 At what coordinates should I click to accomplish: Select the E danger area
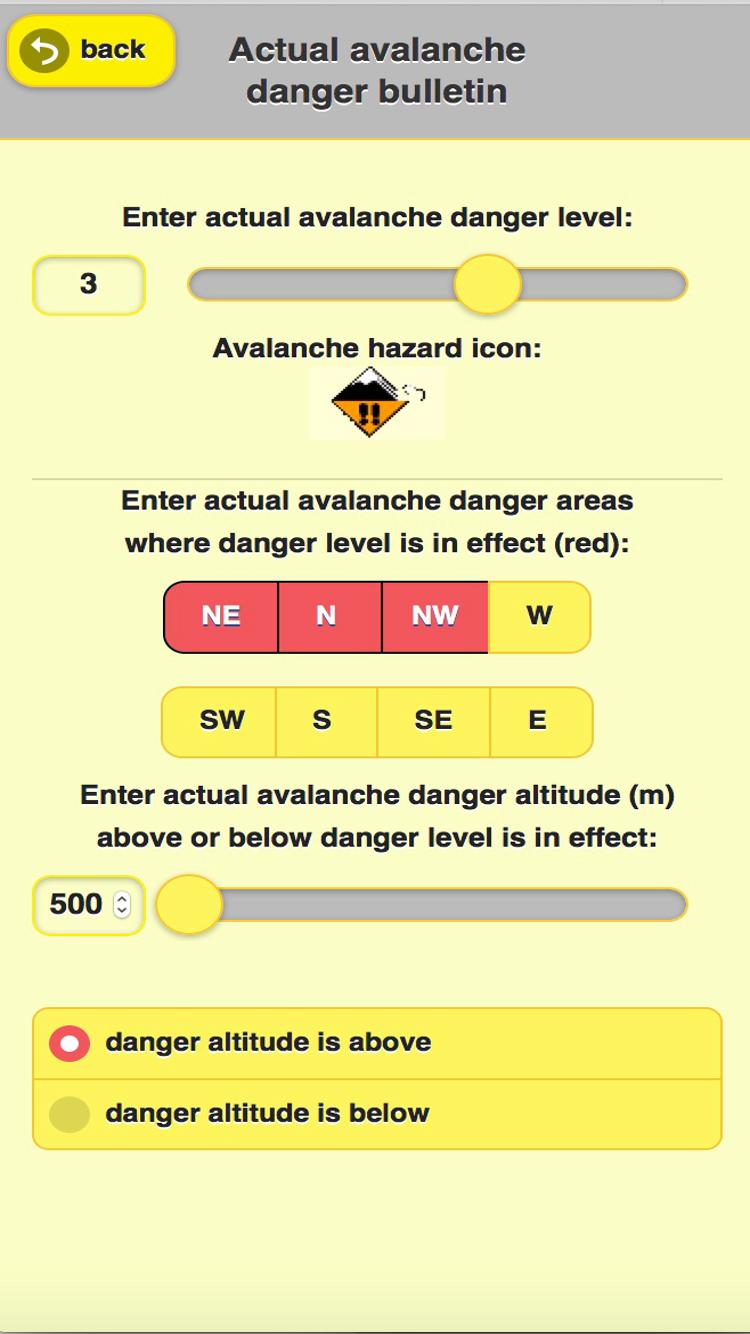538,720
